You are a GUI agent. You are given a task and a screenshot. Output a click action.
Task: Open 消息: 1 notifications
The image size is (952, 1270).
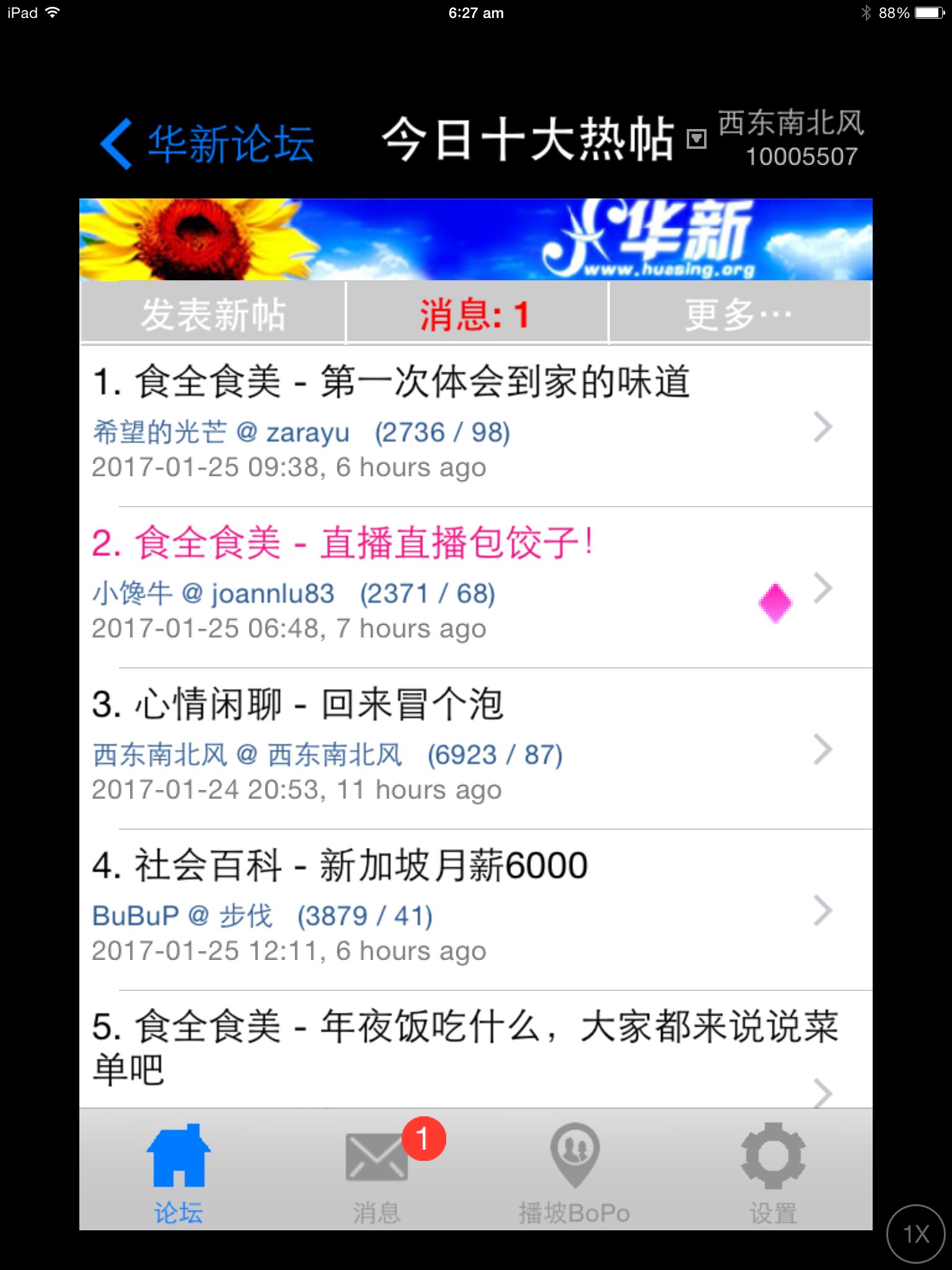(476, 314)
